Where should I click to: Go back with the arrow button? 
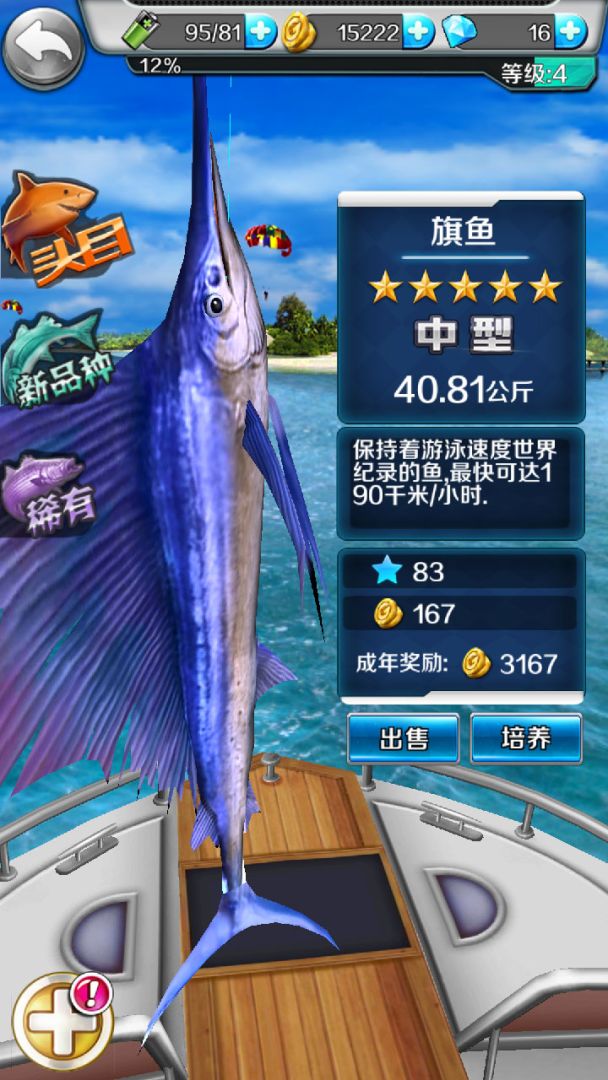(x=42, y=45)
